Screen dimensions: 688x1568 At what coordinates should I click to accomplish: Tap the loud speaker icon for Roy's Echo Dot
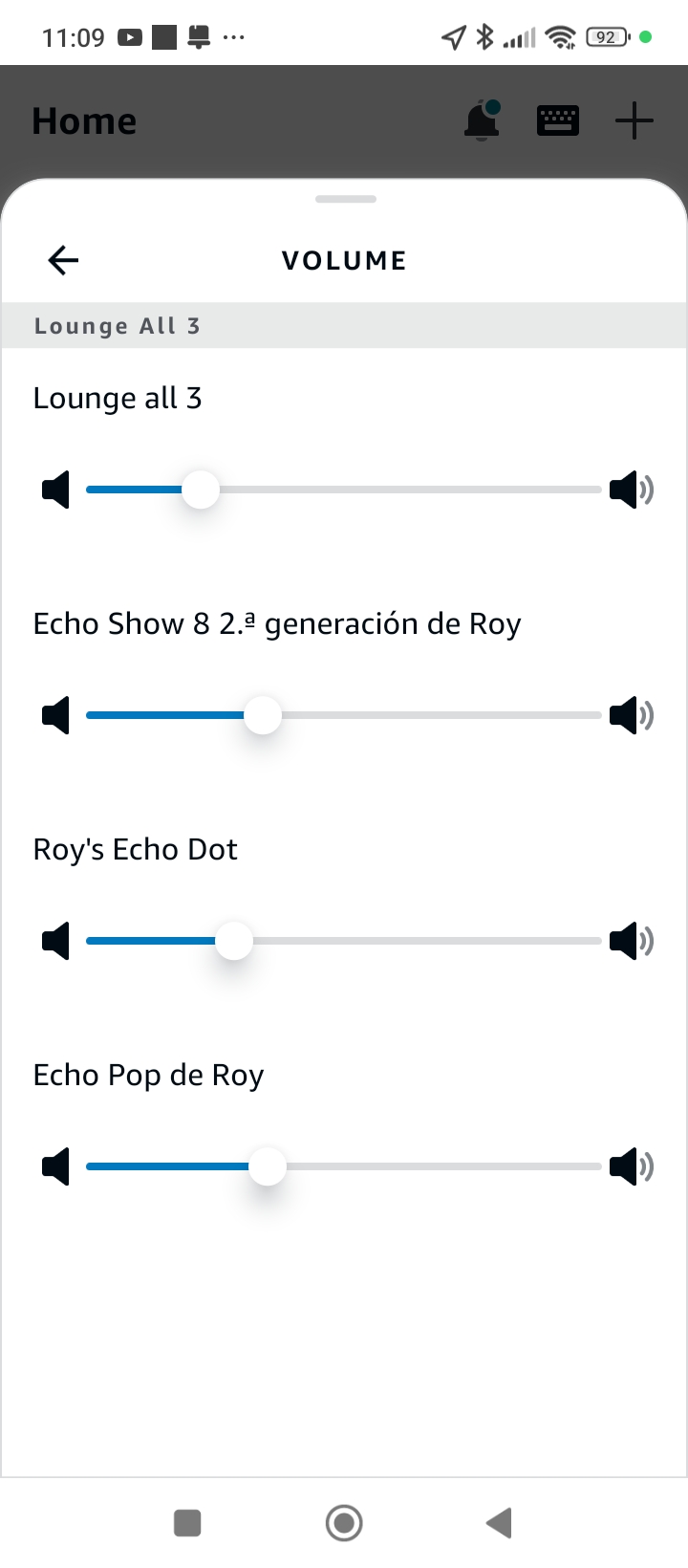coord(631,941)
